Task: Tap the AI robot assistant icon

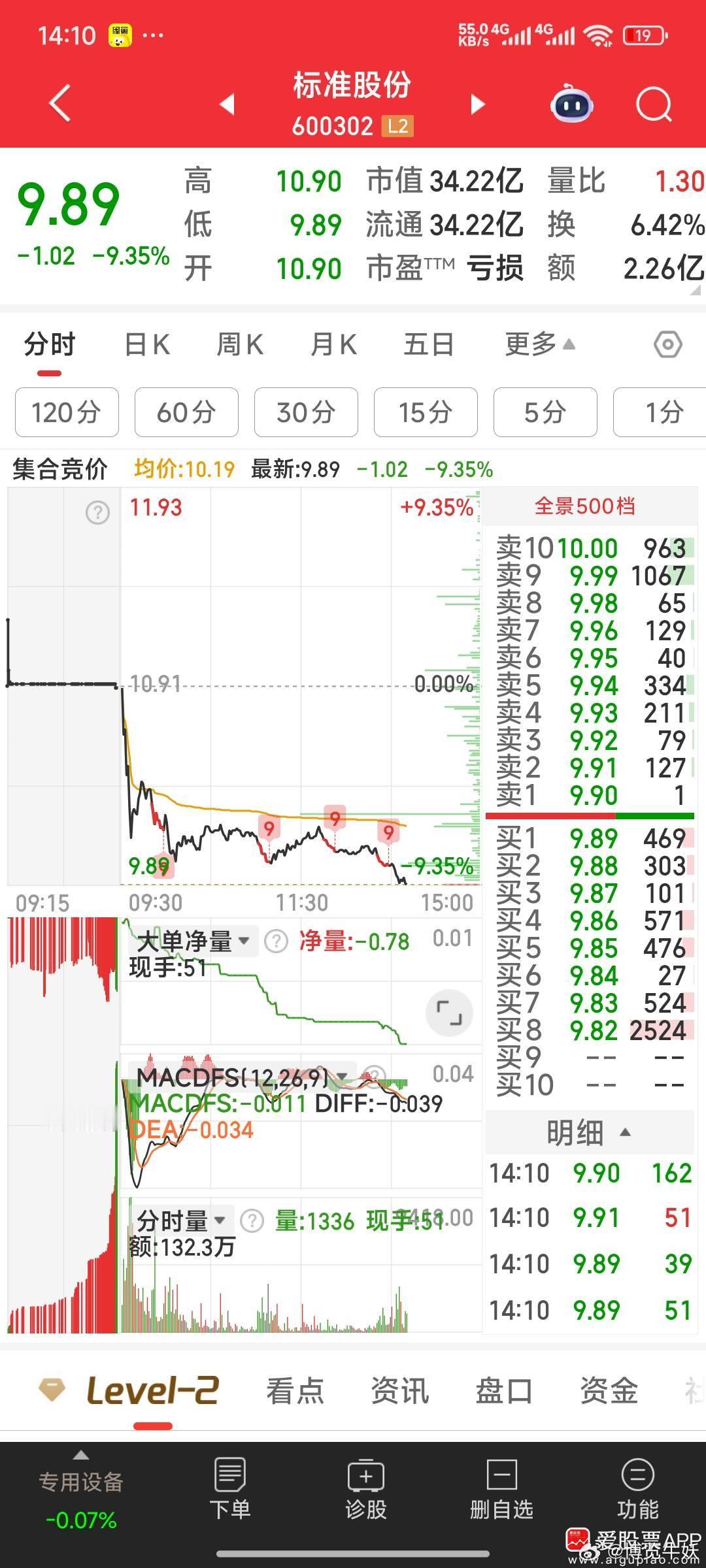Action: click(x=571, y=105)
